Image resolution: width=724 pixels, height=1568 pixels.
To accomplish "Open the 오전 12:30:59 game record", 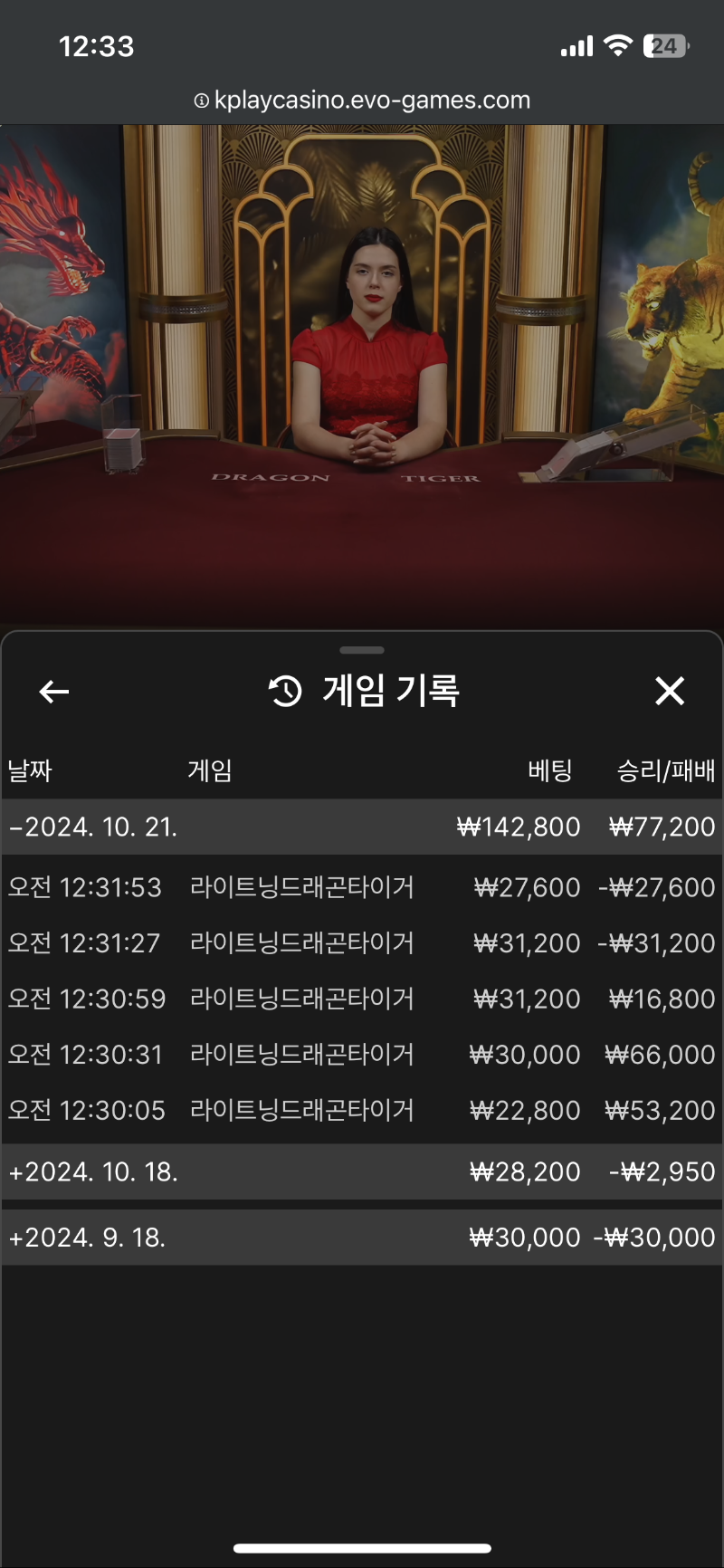I will point(362,999).
